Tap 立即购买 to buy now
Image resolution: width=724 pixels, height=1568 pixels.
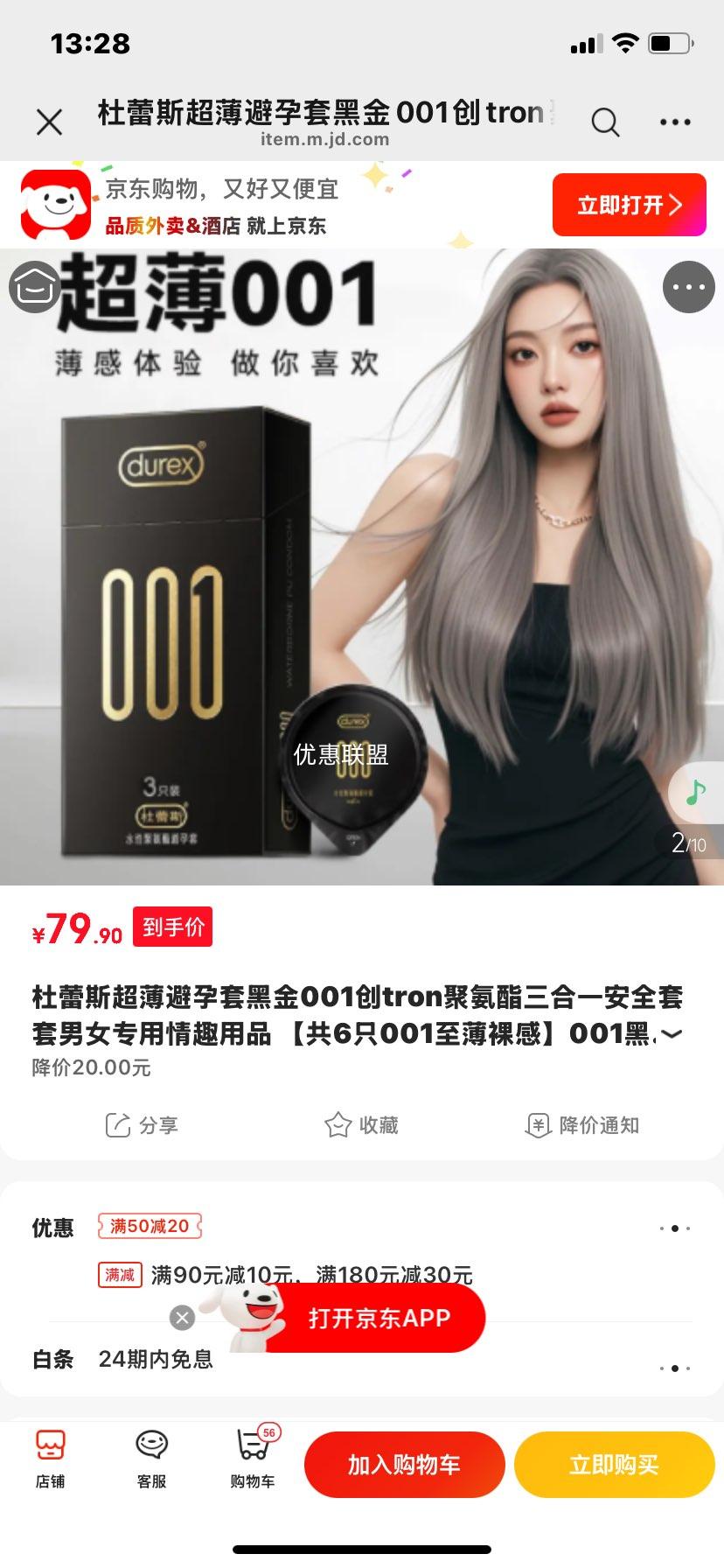pyautogui.click(x=613, y=1464)
